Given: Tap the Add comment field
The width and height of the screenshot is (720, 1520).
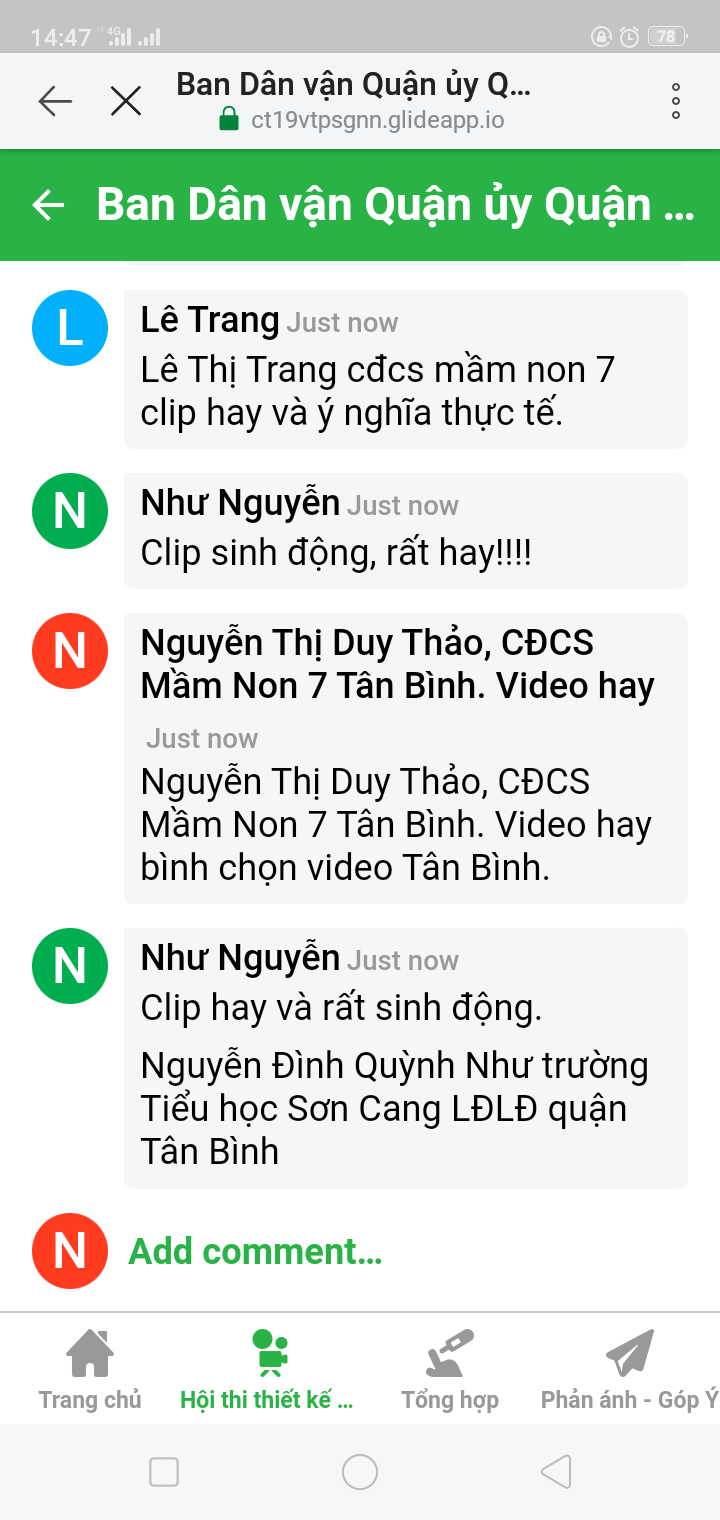Looking at the screenshot, I should pyautogui.click(x=255, y=1251).
